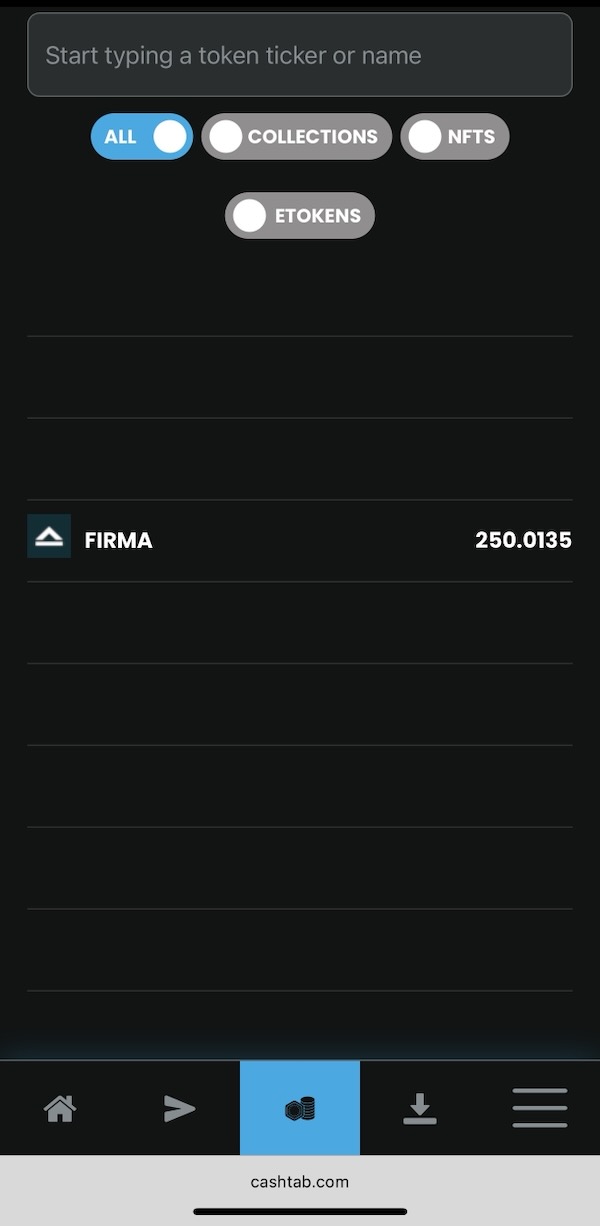
Task: Enable the COLLECTIONS filter toggle
Action: point(296,136)
